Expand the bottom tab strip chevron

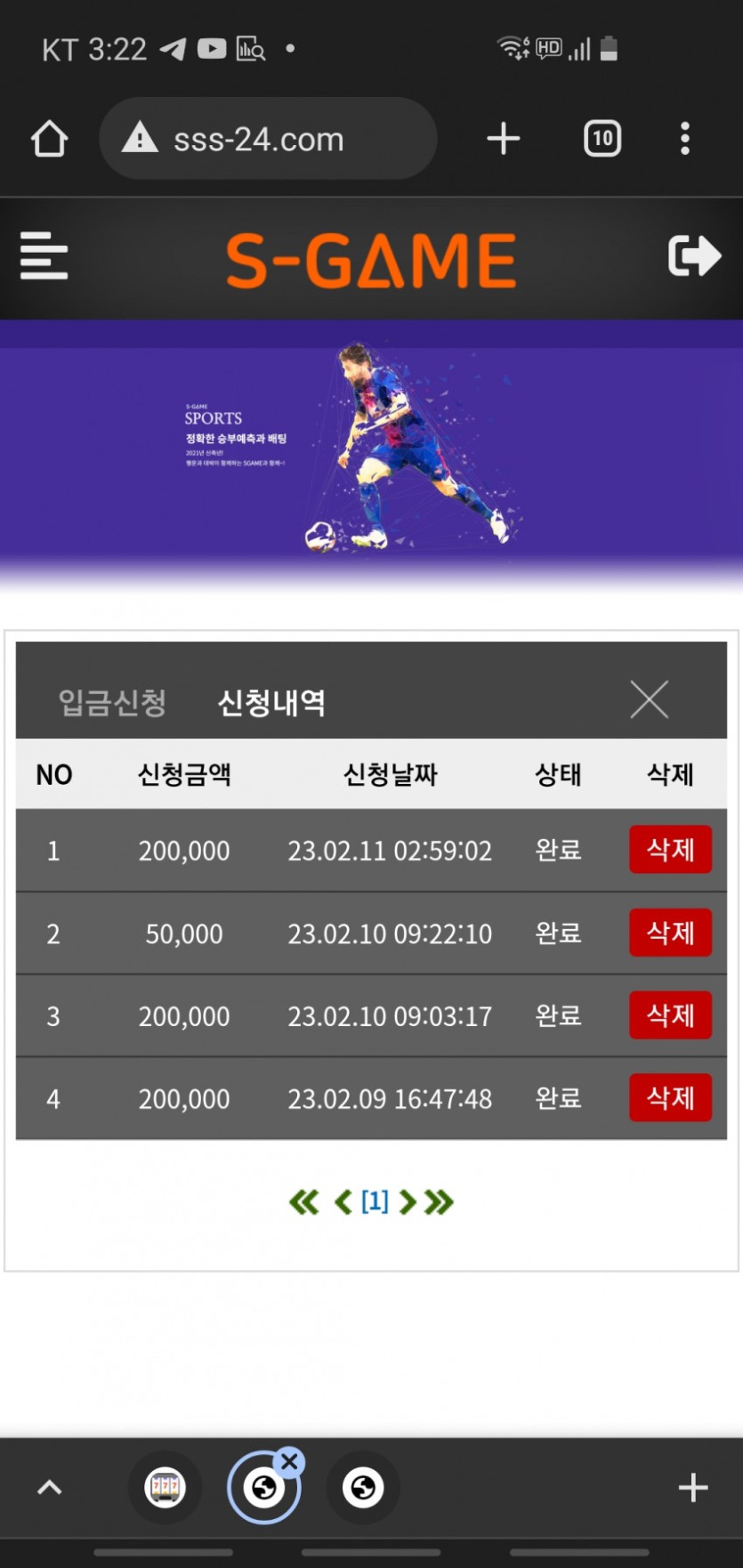50,1487
